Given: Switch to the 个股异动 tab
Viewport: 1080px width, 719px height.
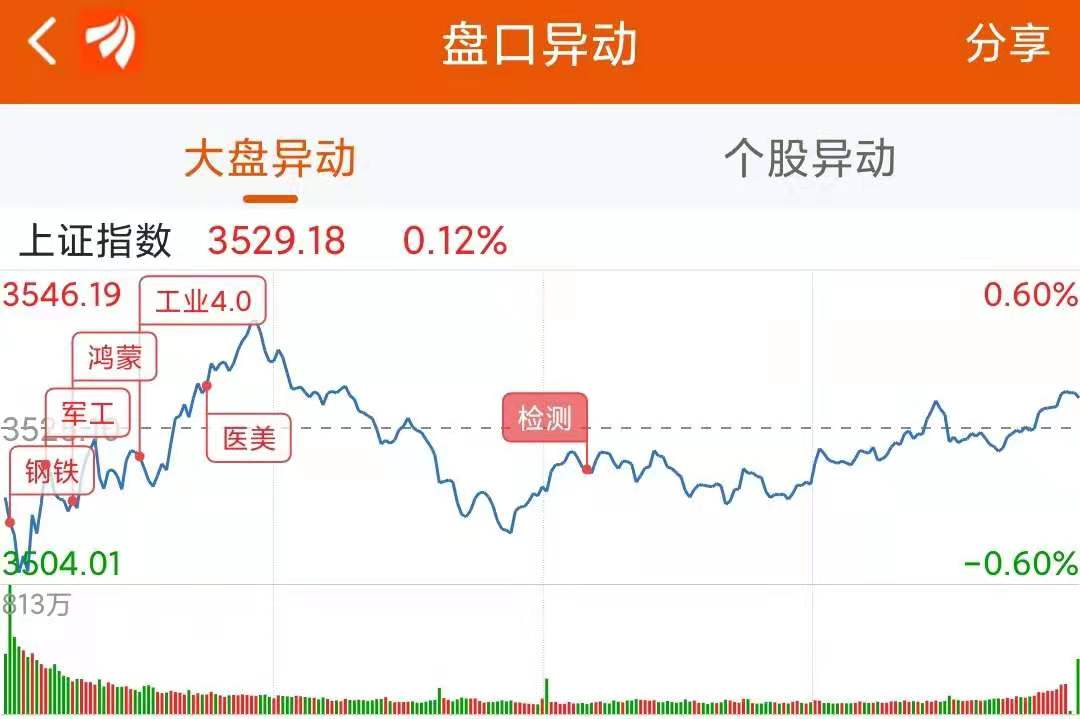Looking at the screenshot, I should pyautogui.click(x=809, y=160).
